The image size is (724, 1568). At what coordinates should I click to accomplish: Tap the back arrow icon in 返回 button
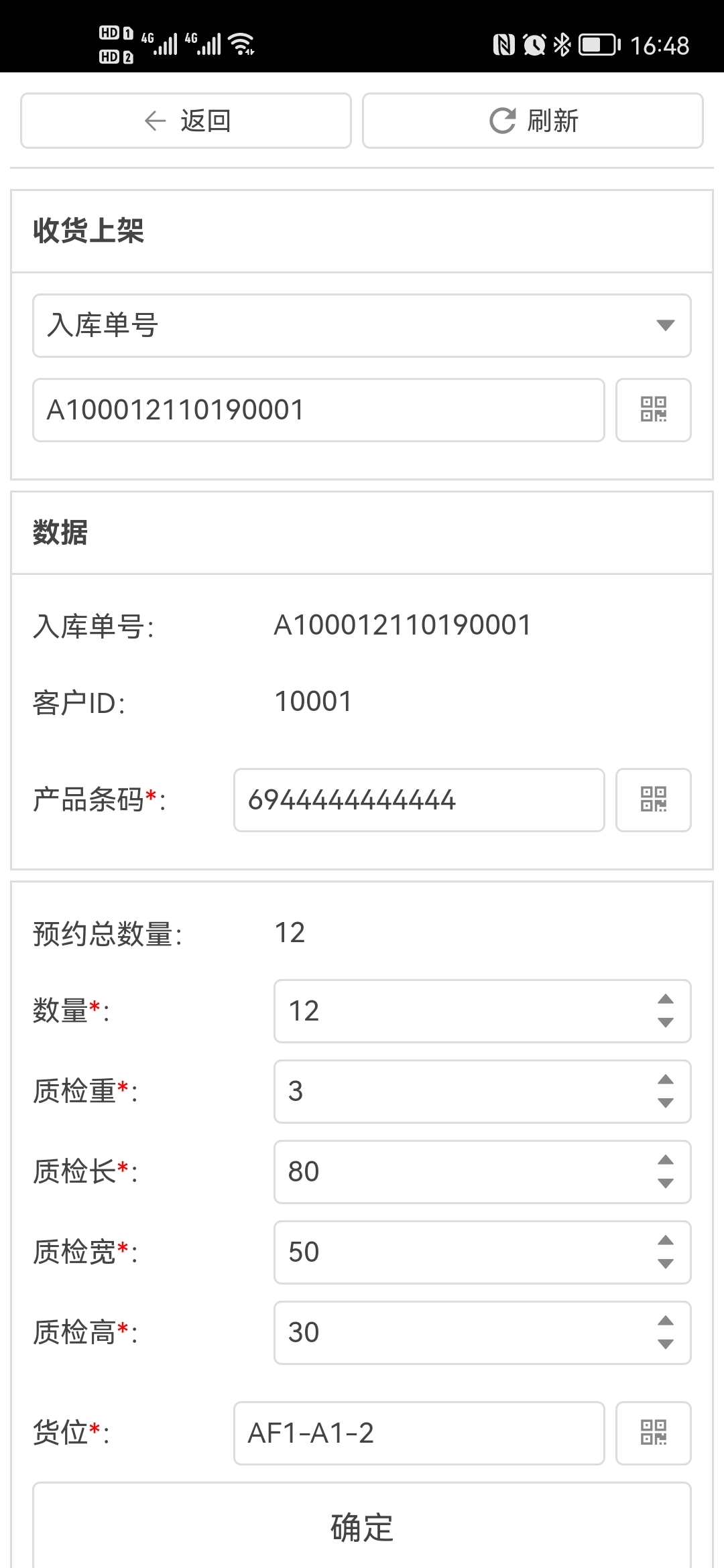tap(153, 121)
